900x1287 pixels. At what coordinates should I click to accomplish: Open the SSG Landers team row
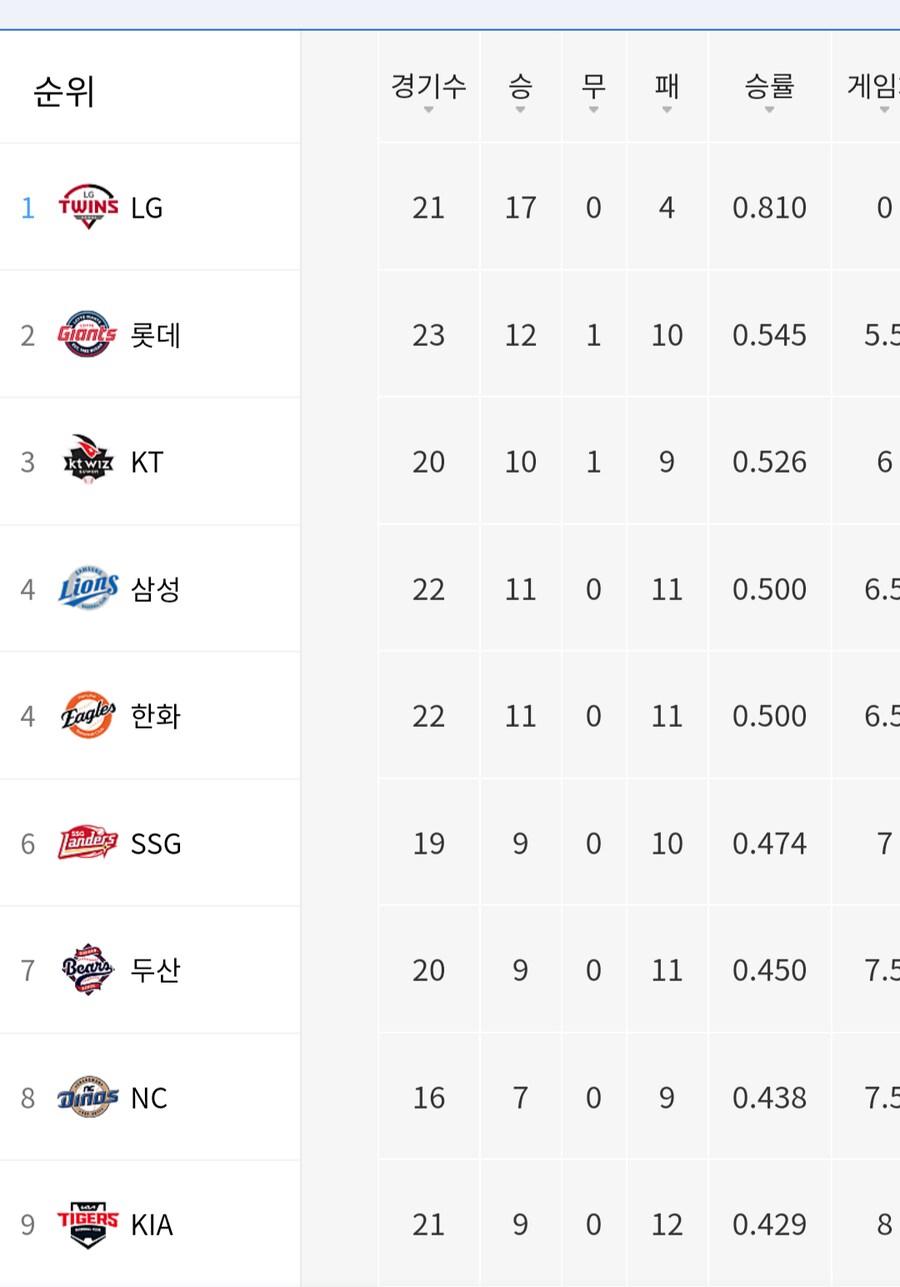(x=156, y=844)
